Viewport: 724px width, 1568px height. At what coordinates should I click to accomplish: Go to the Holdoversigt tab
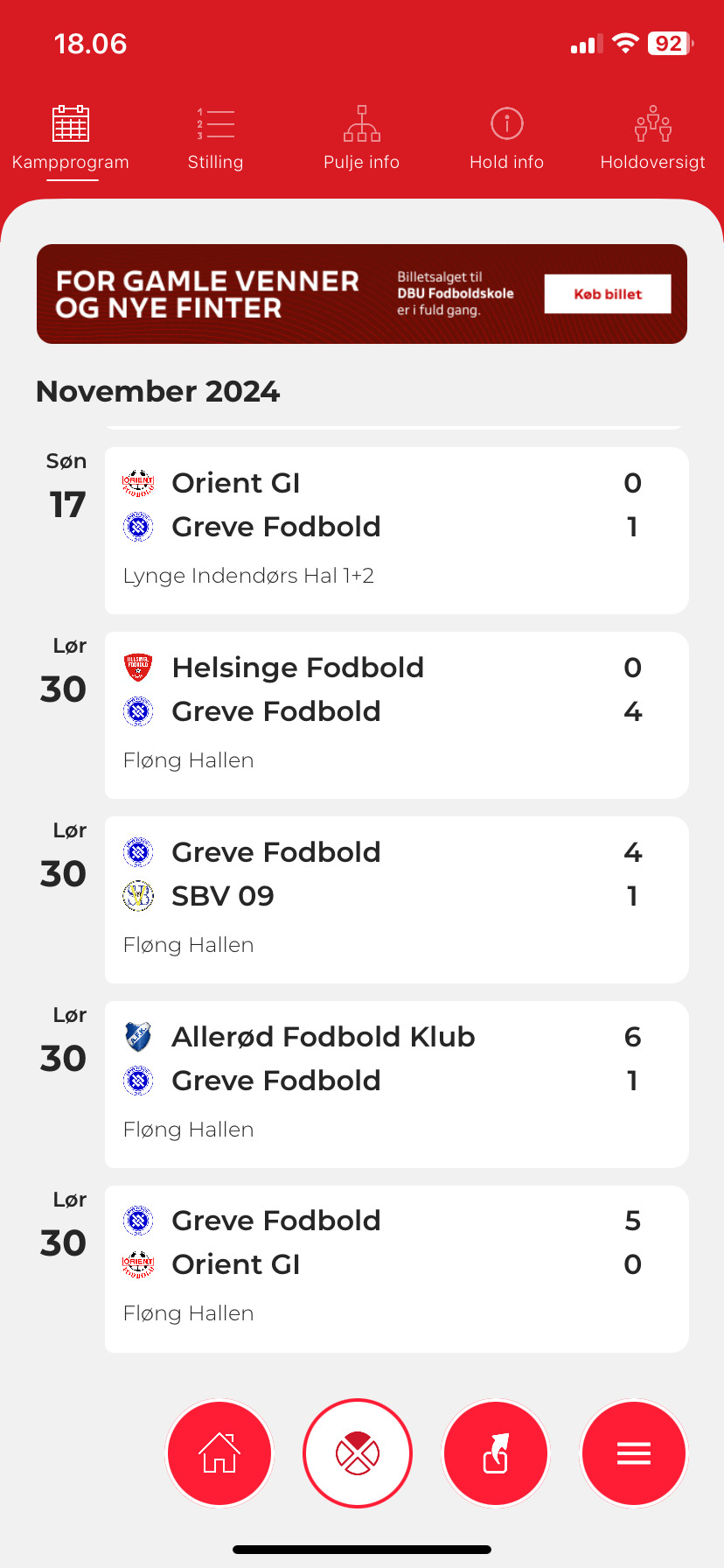coord(652,138)
